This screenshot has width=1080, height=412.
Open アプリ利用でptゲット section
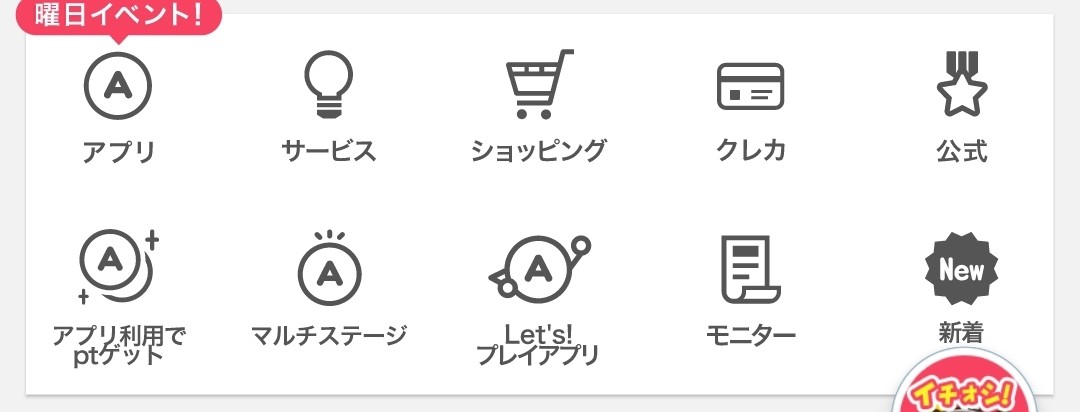(119, 298)
